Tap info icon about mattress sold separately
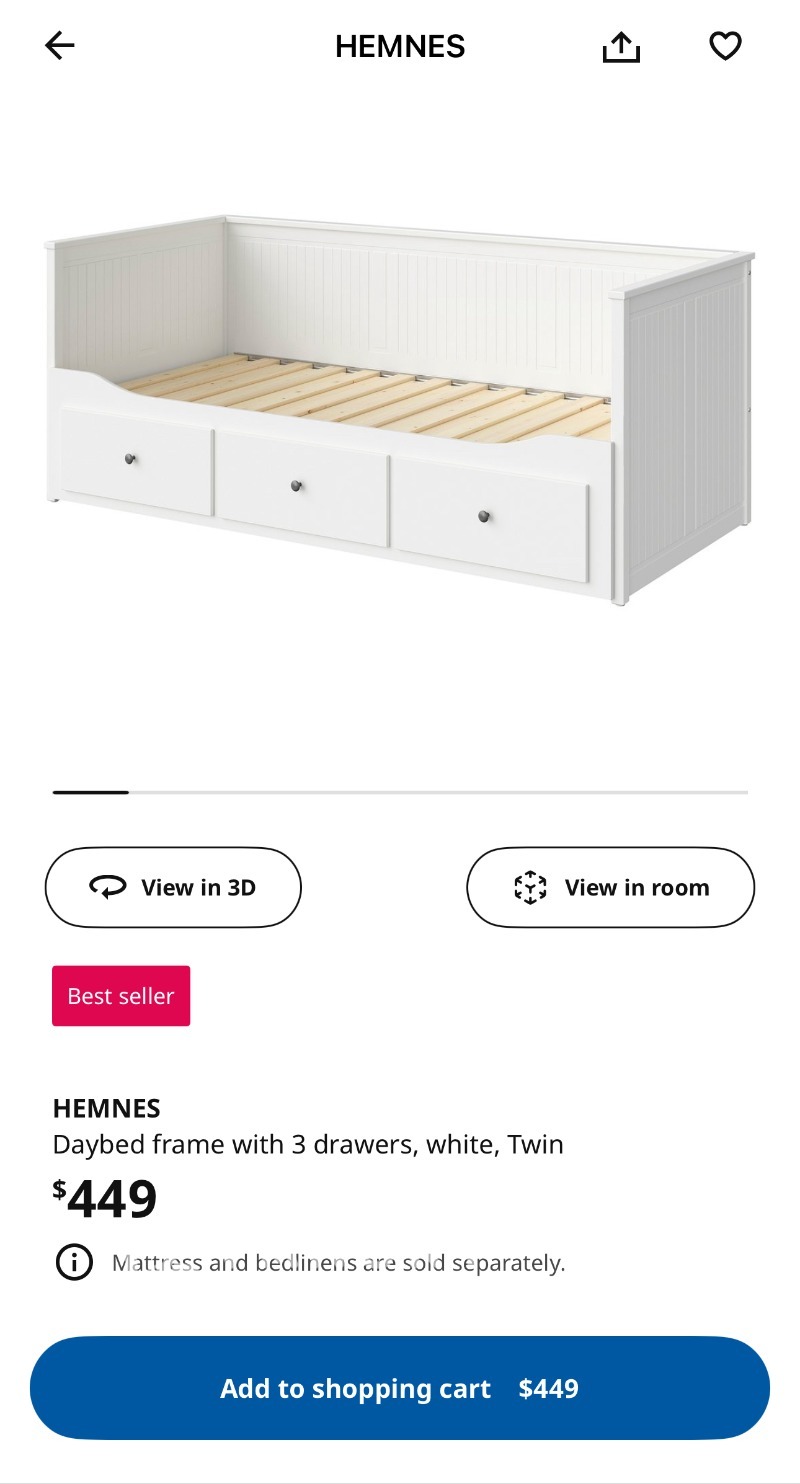 click(74, 1263)
